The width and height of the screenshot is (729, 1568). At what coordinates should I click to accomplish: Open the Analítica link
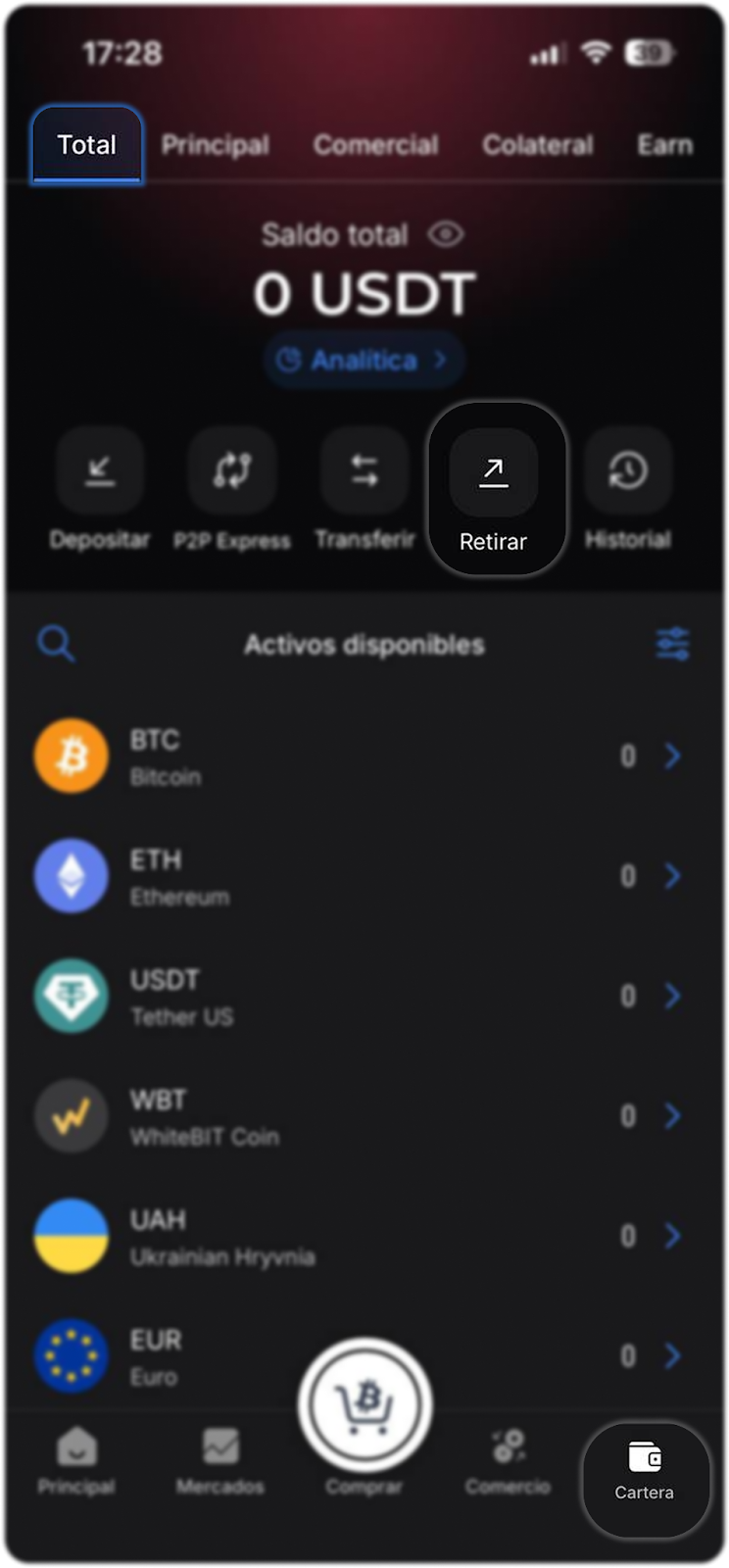tap(364, 361)
